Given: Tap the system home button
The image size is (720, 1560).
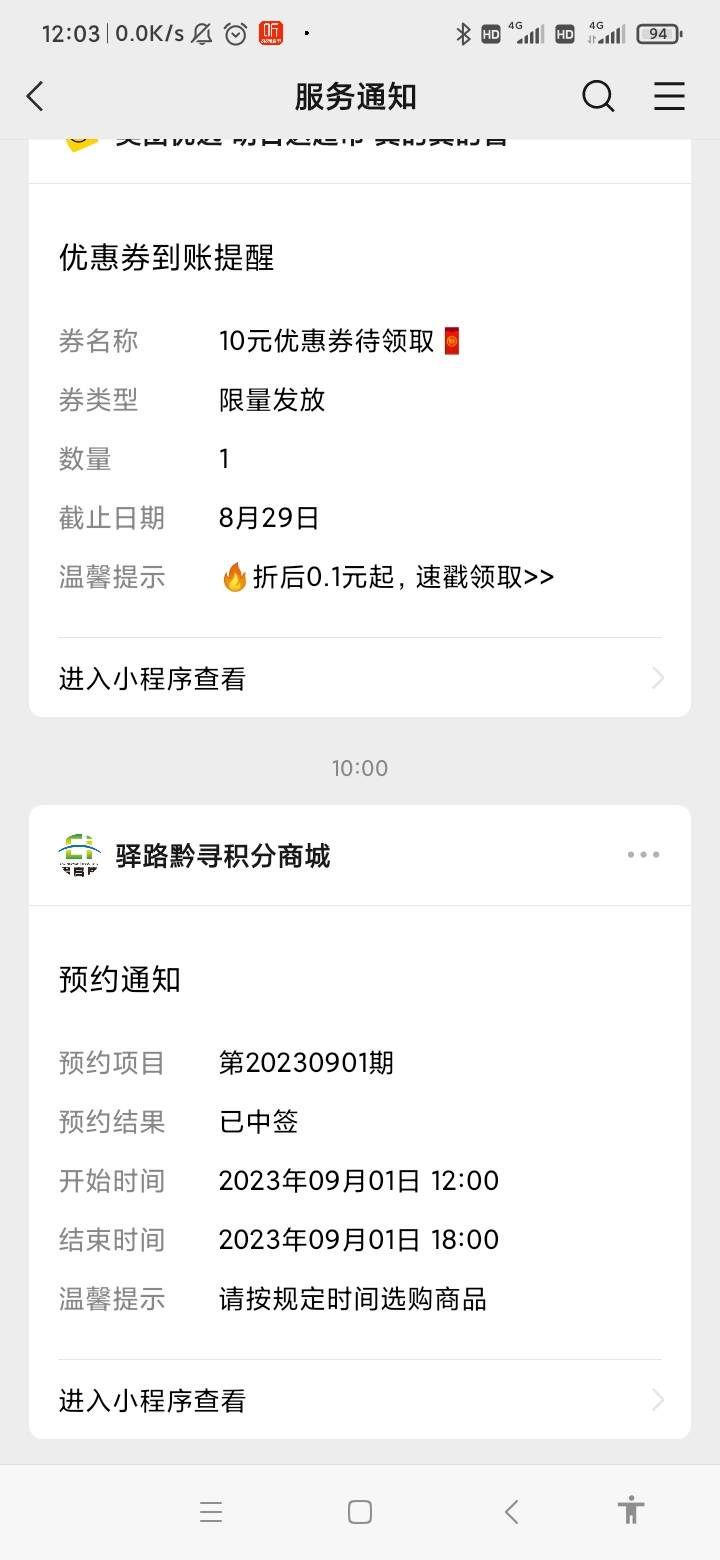Looking at the screenshot, I should coord(360,1512).
